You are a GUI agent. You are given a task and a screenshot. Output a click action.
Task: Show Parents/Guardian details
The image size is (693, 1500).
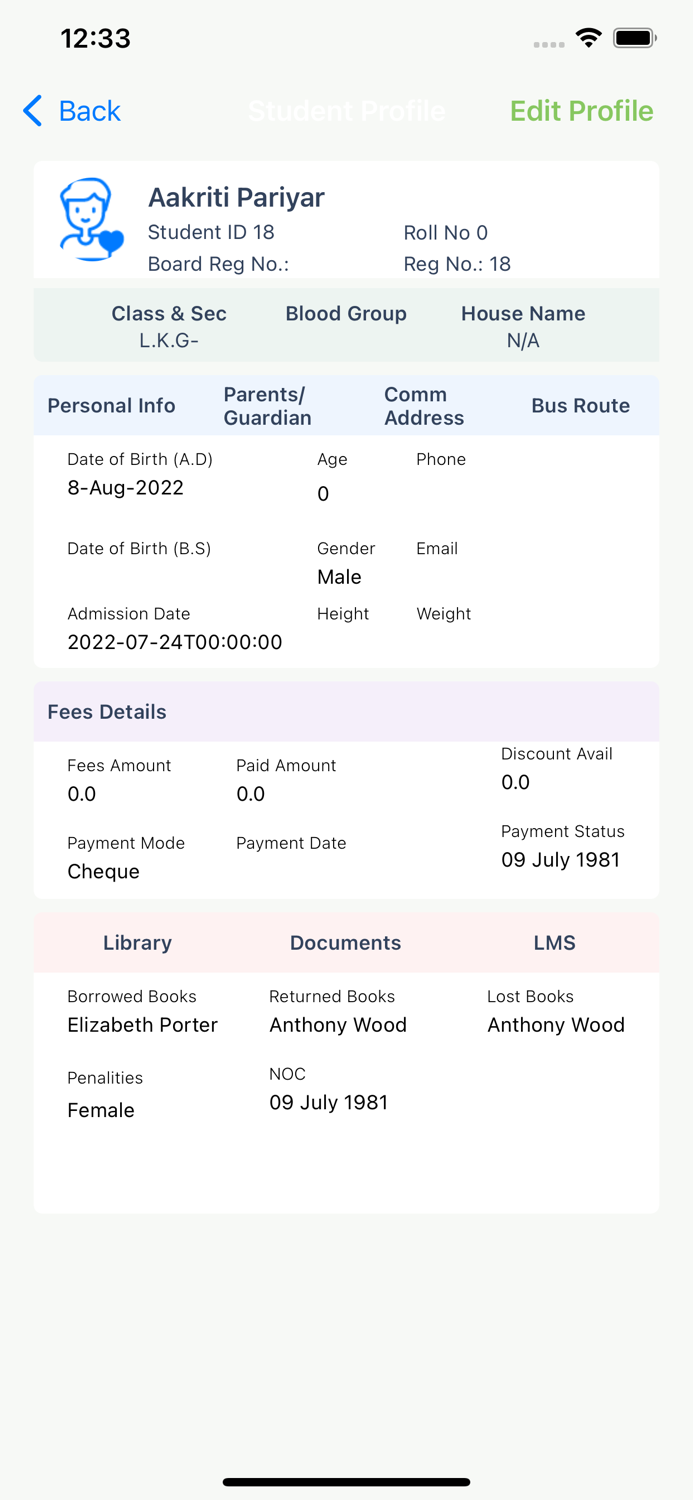point(267,406)
